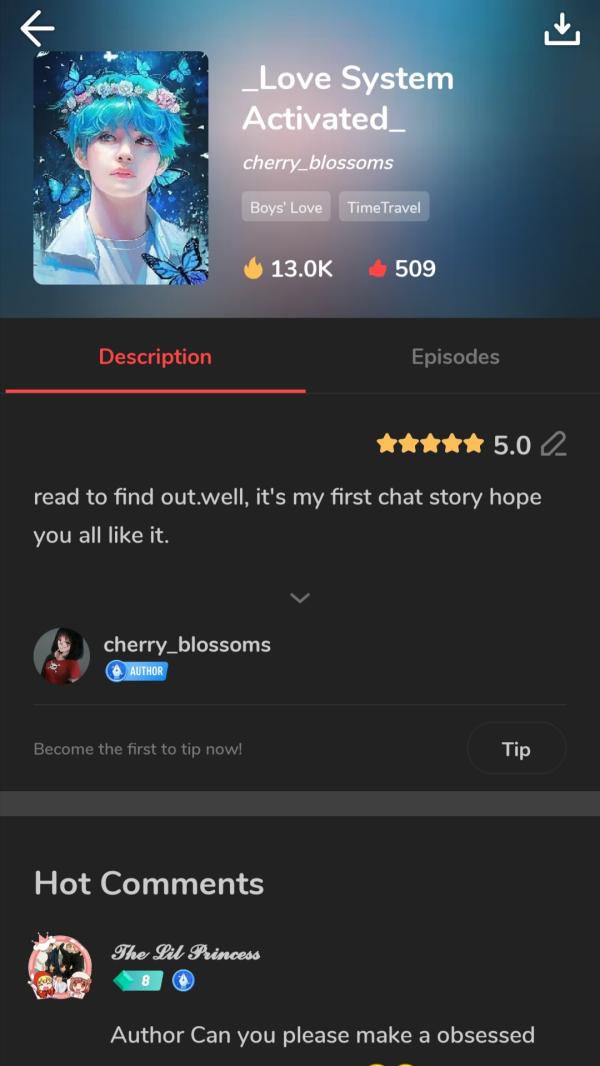Open author cherry_blossoms' profile
The image size is (600, 1066).
click(x=62, y=656)
